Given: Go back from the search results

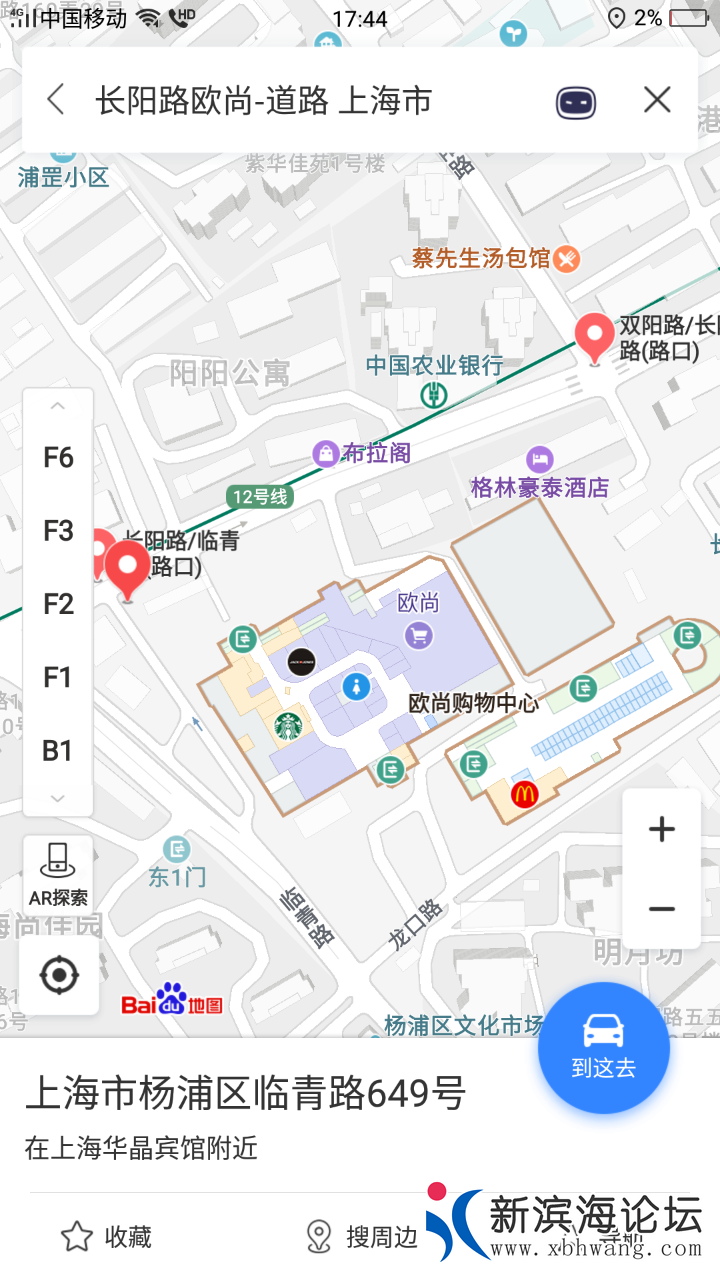Looking at the screenshot, I should click(x=55, y=100).
